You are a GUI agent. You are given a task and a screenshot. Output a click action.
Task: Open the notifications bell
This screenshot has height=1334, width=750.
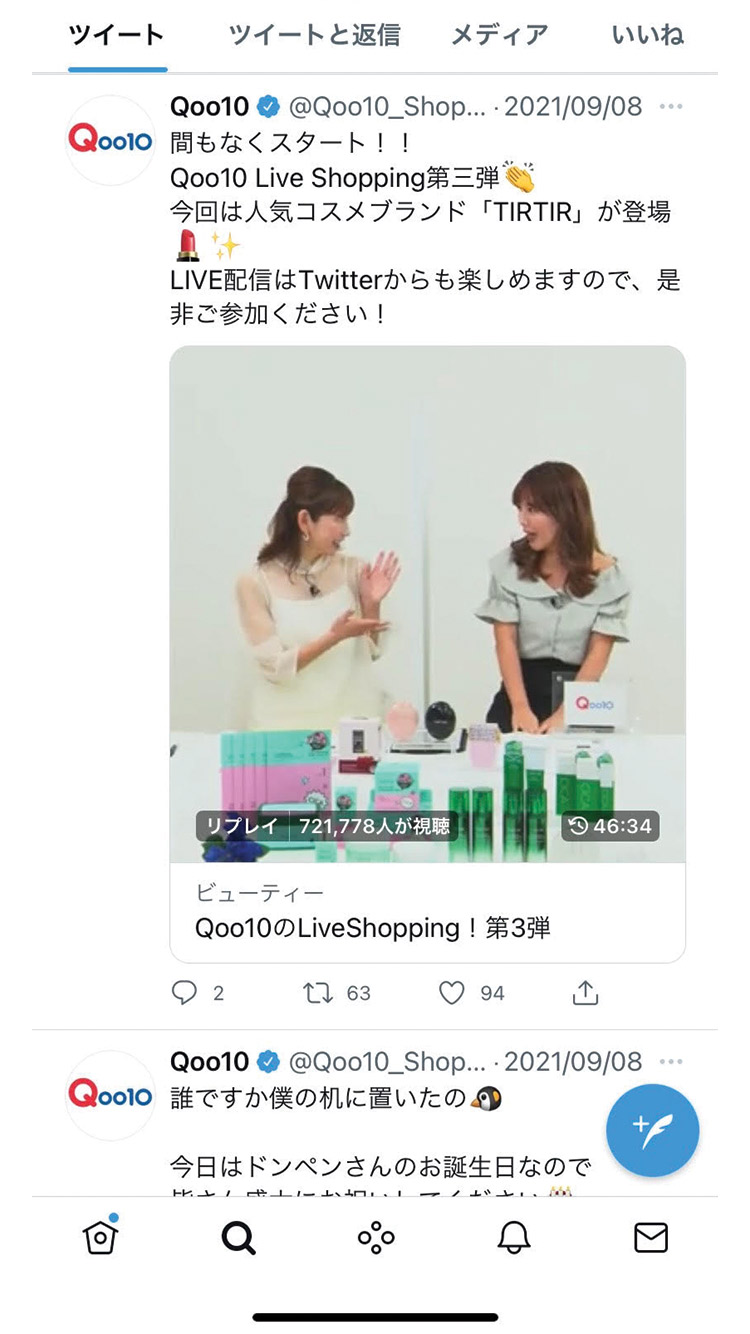[514, 1238]
